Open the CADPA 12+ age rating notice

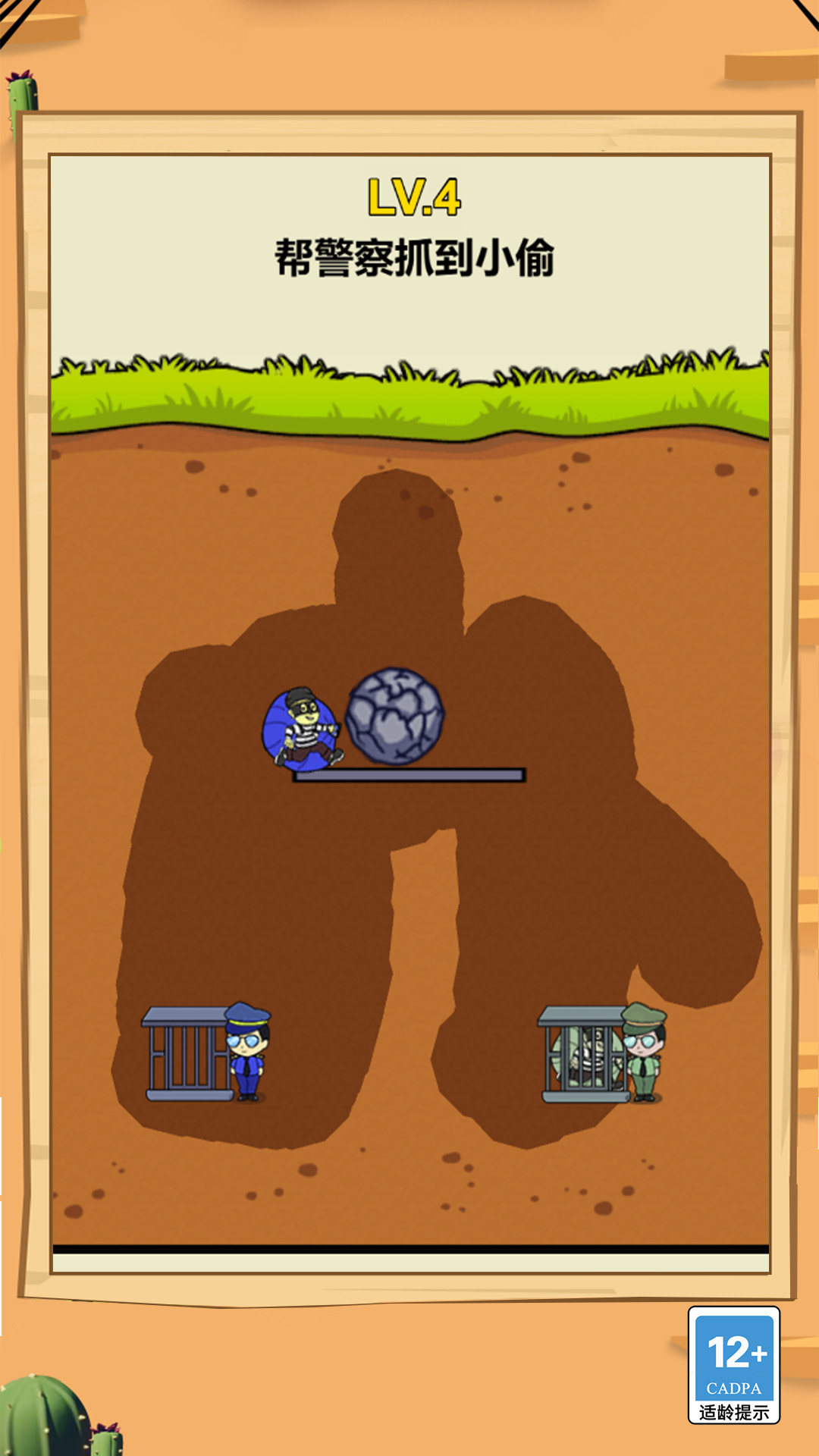point(733,1364)
